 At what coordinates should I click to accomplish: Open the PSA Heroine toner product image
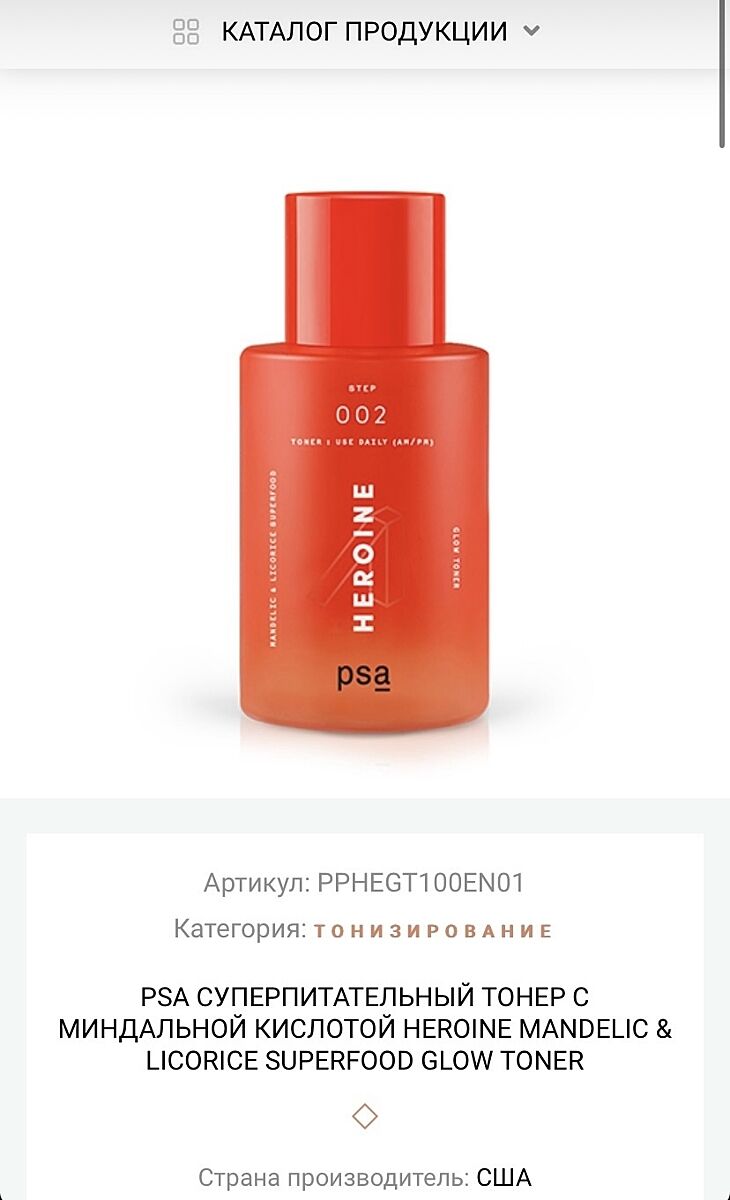click(365, 465)
